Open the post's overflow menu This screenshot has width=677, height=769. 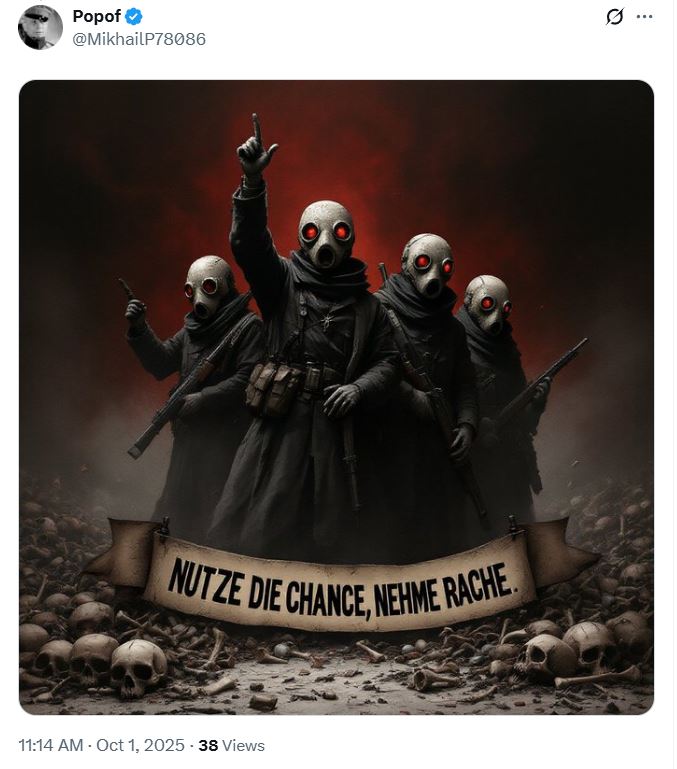645,17
